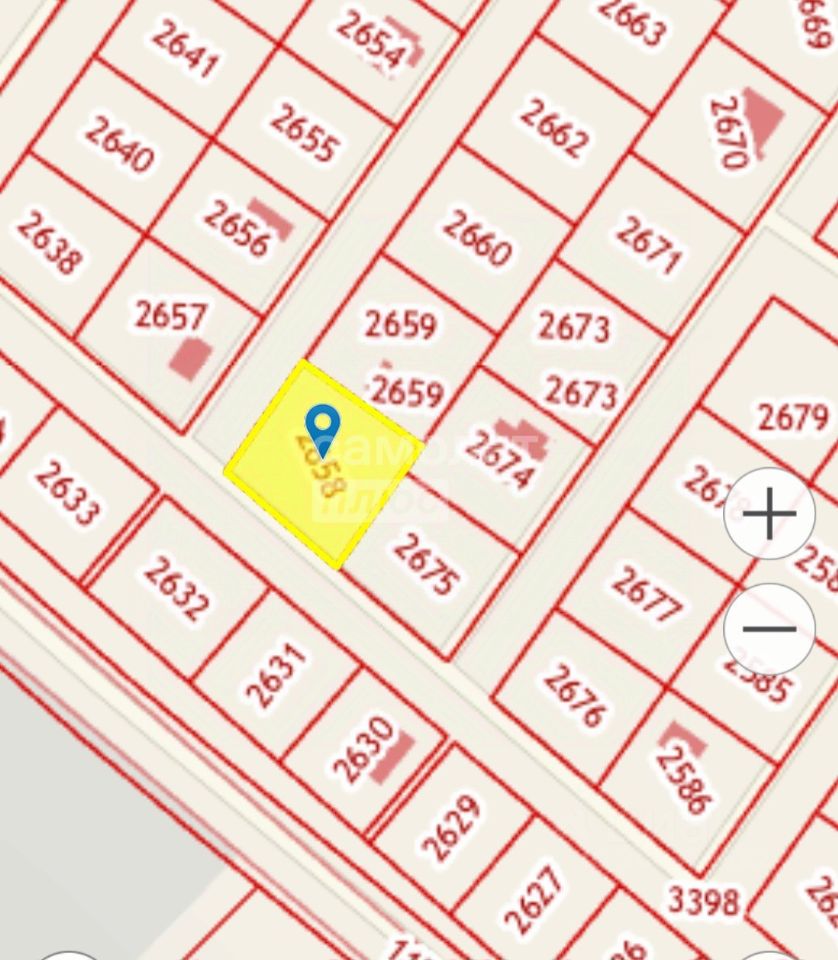The image size is (838, 960).
Task: Tap the blue pin on plot 2658
Action: tap(322, 428)
